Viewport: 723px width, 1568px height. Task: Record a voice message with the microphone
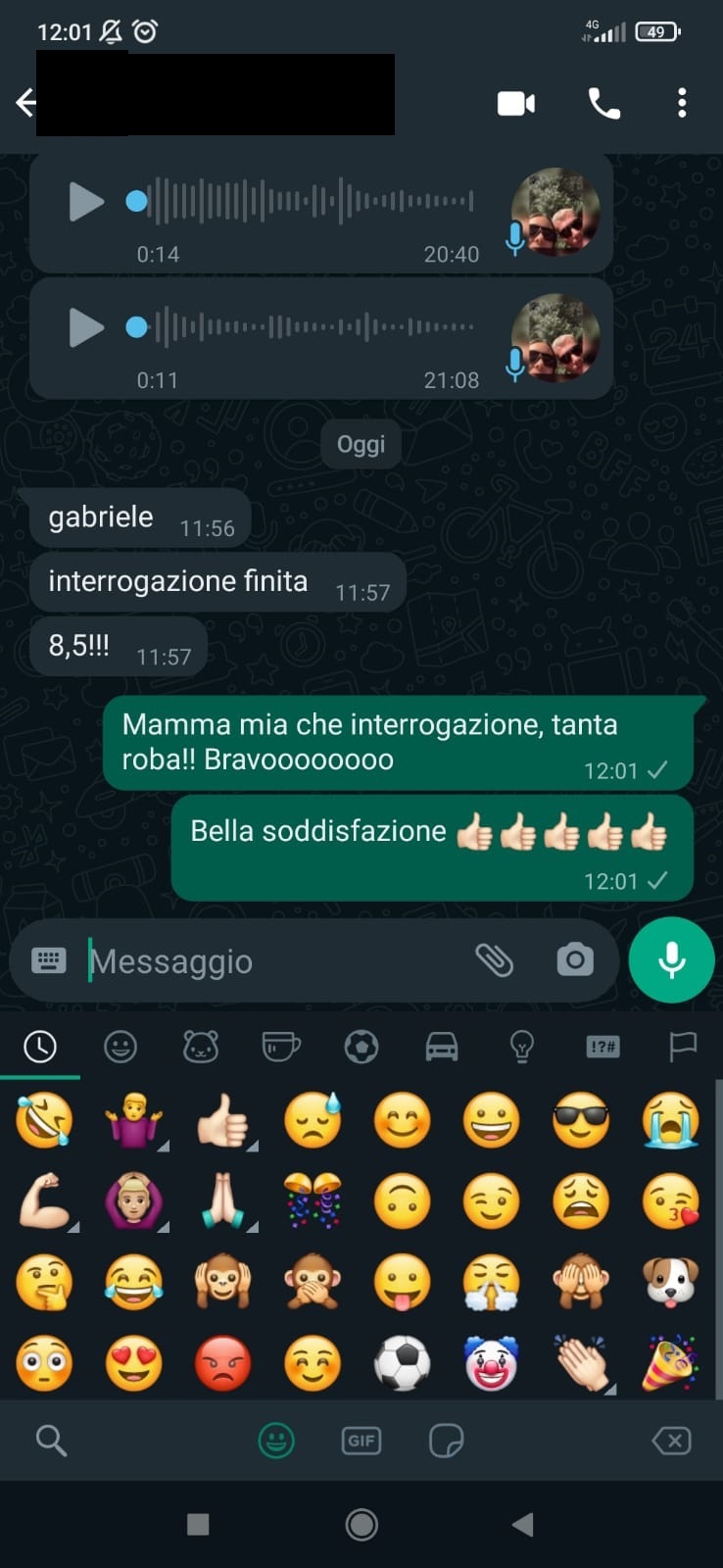[672, 960]
